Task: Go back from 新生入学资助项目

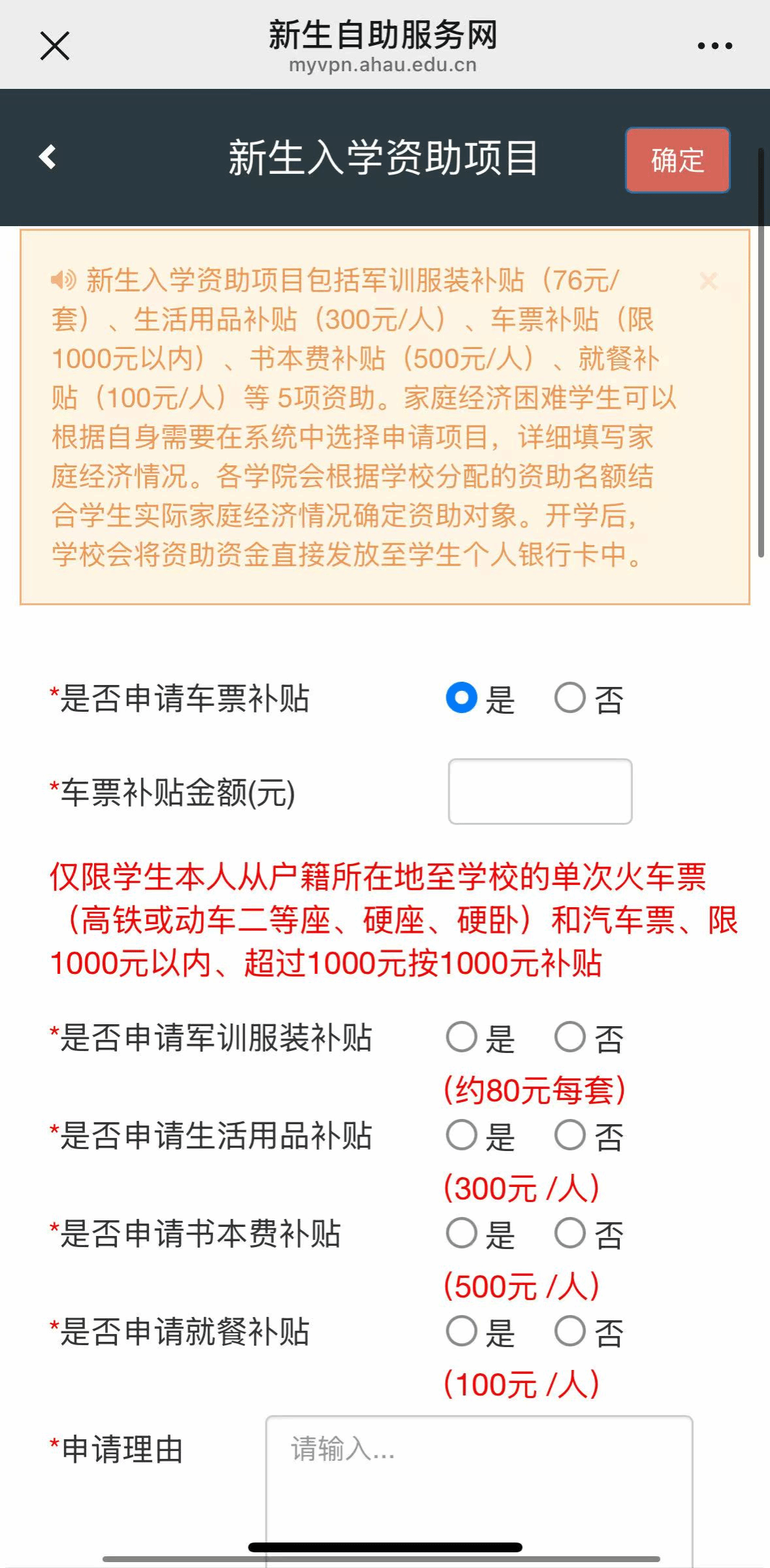Action: [x=48, y=158]
